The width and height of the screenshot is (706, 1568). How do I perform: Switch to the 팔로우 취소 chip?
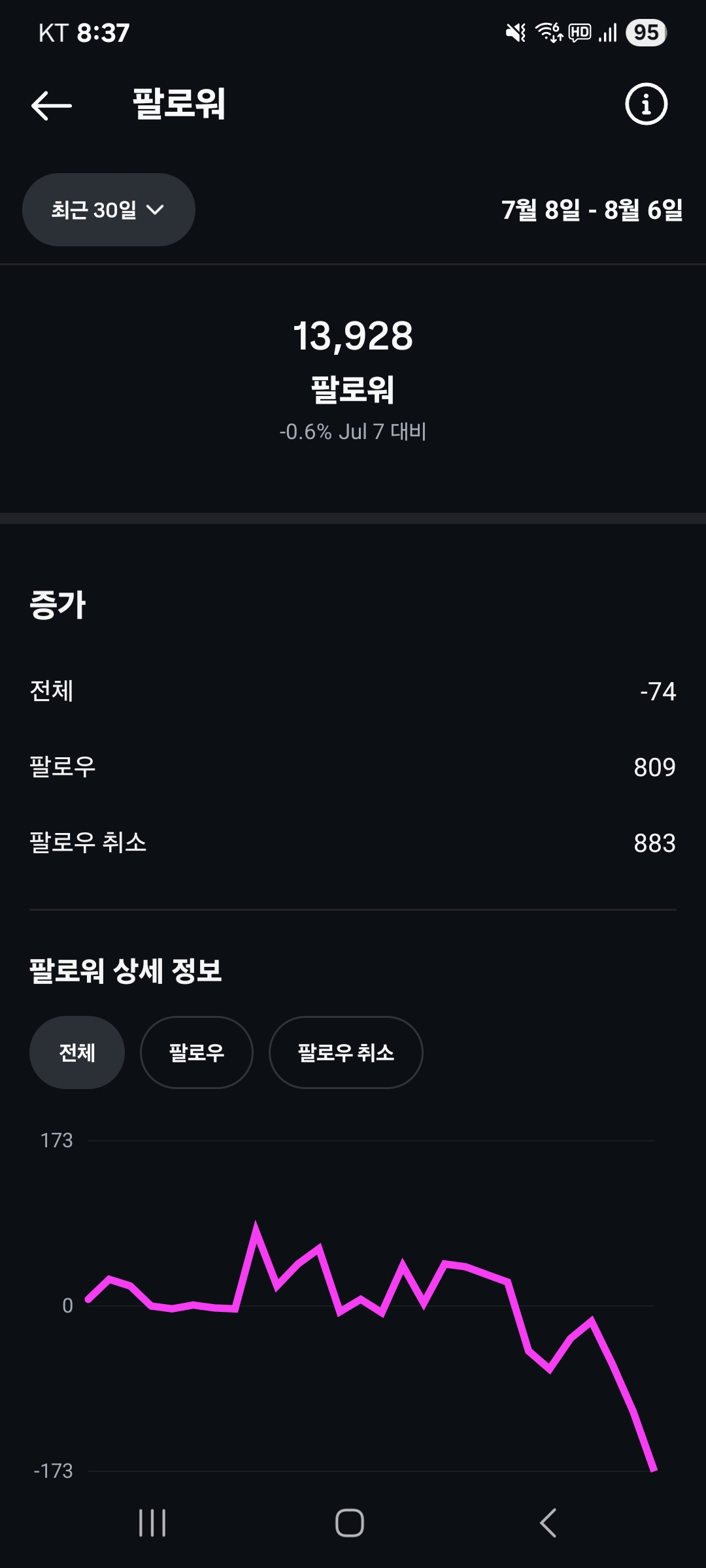[346, 1053]
